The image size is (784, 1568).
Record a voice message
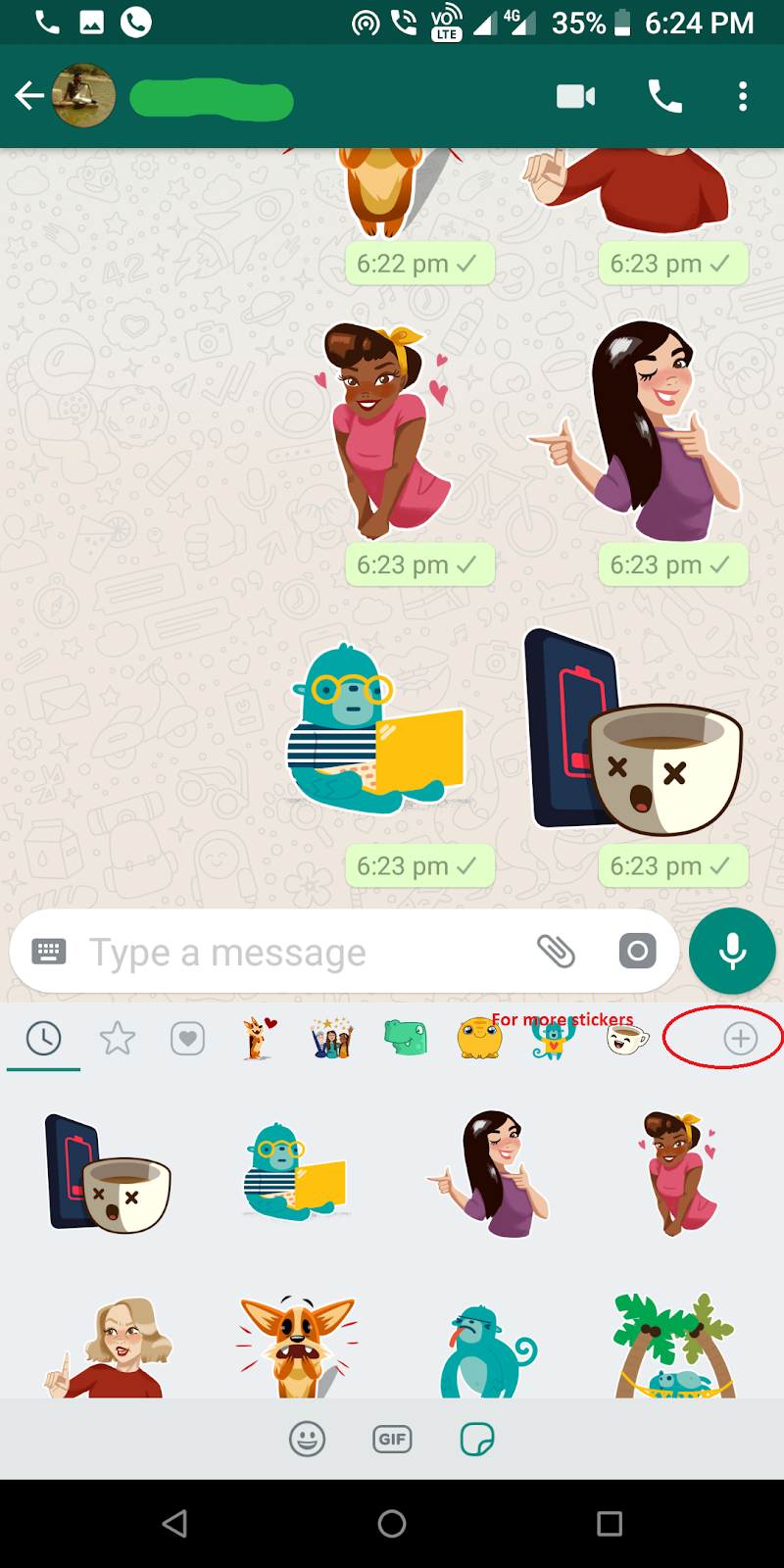click(x=732, y=951)
